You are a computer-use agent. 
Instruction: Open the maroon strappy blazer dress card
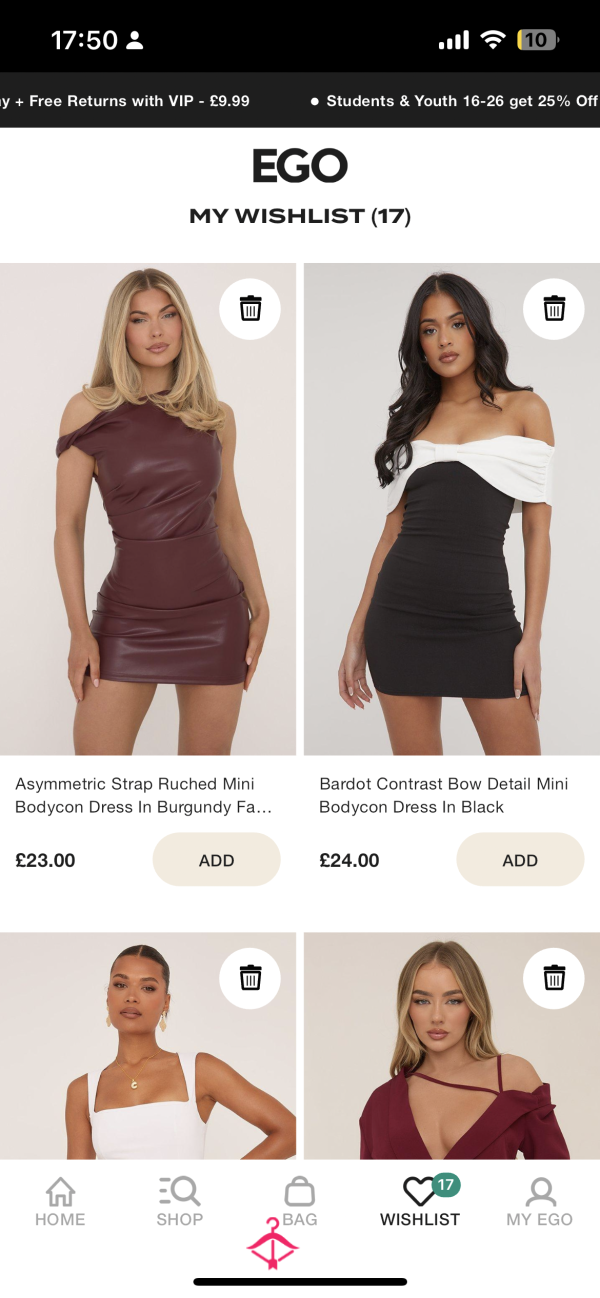(452, 1046)
